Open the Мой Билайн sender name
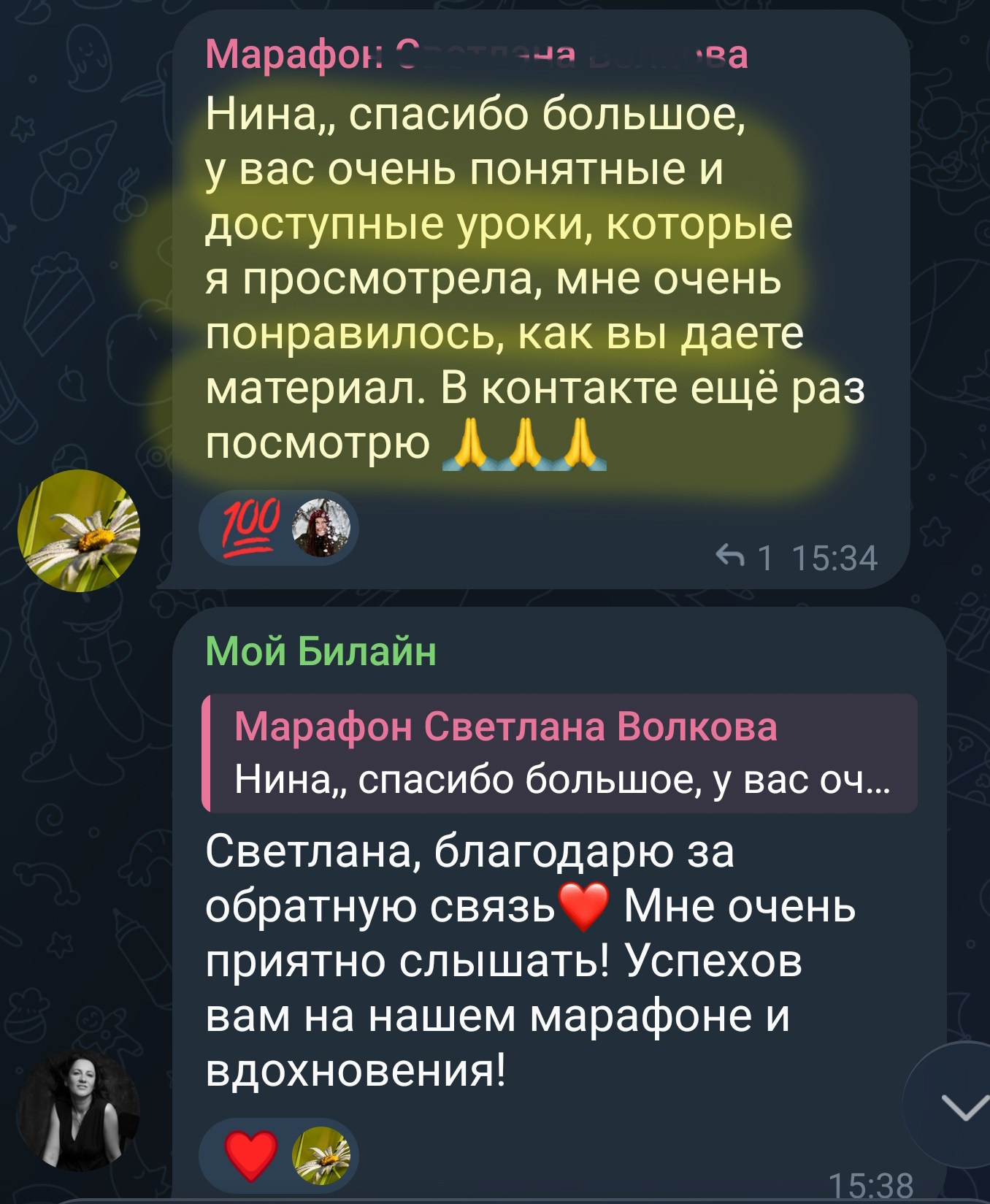Screen dimensions: 990x1204 click(321, 651)
